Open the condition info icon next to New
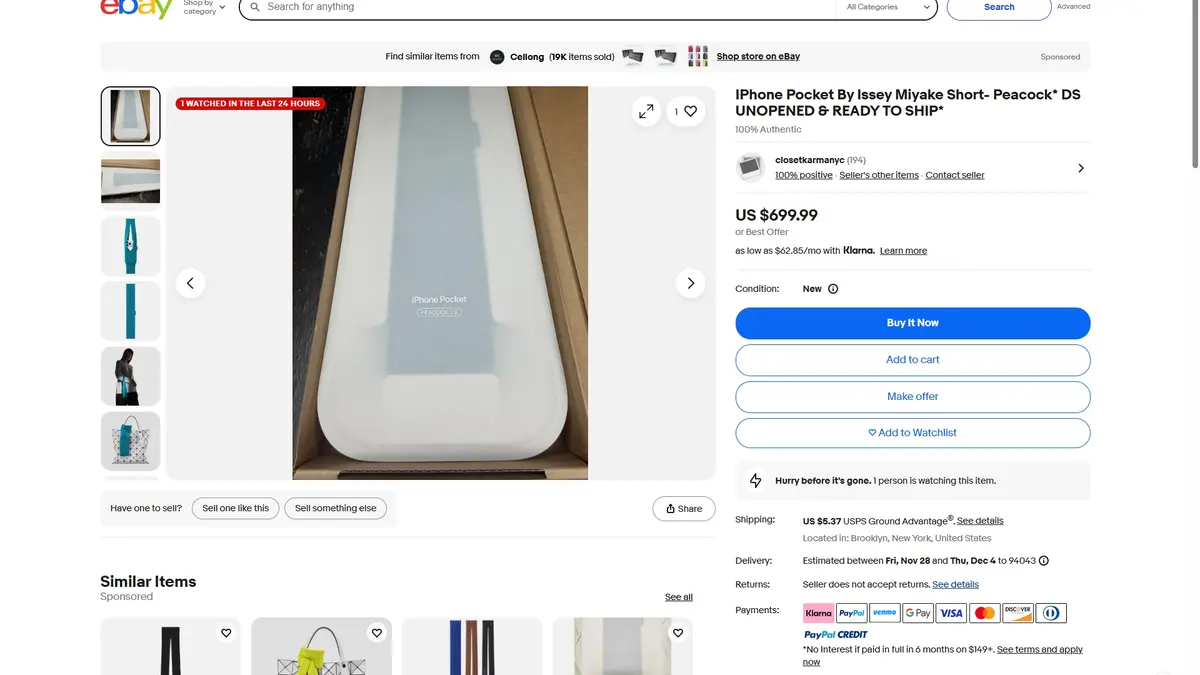Viewport: 1200px width, 675px height. point(833,289)
